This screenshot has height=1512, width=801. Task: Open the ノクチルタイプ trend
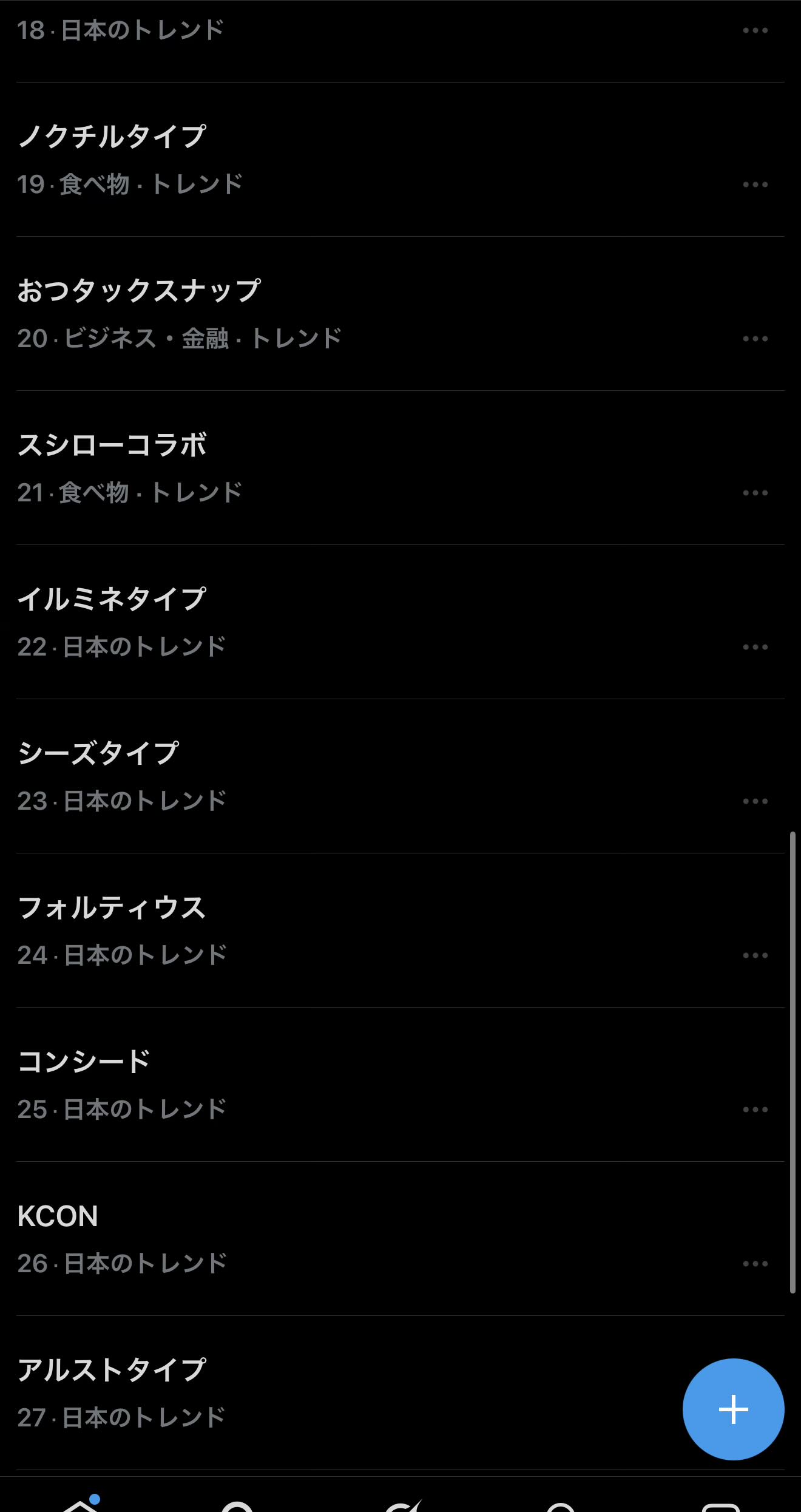click(112, 137)
